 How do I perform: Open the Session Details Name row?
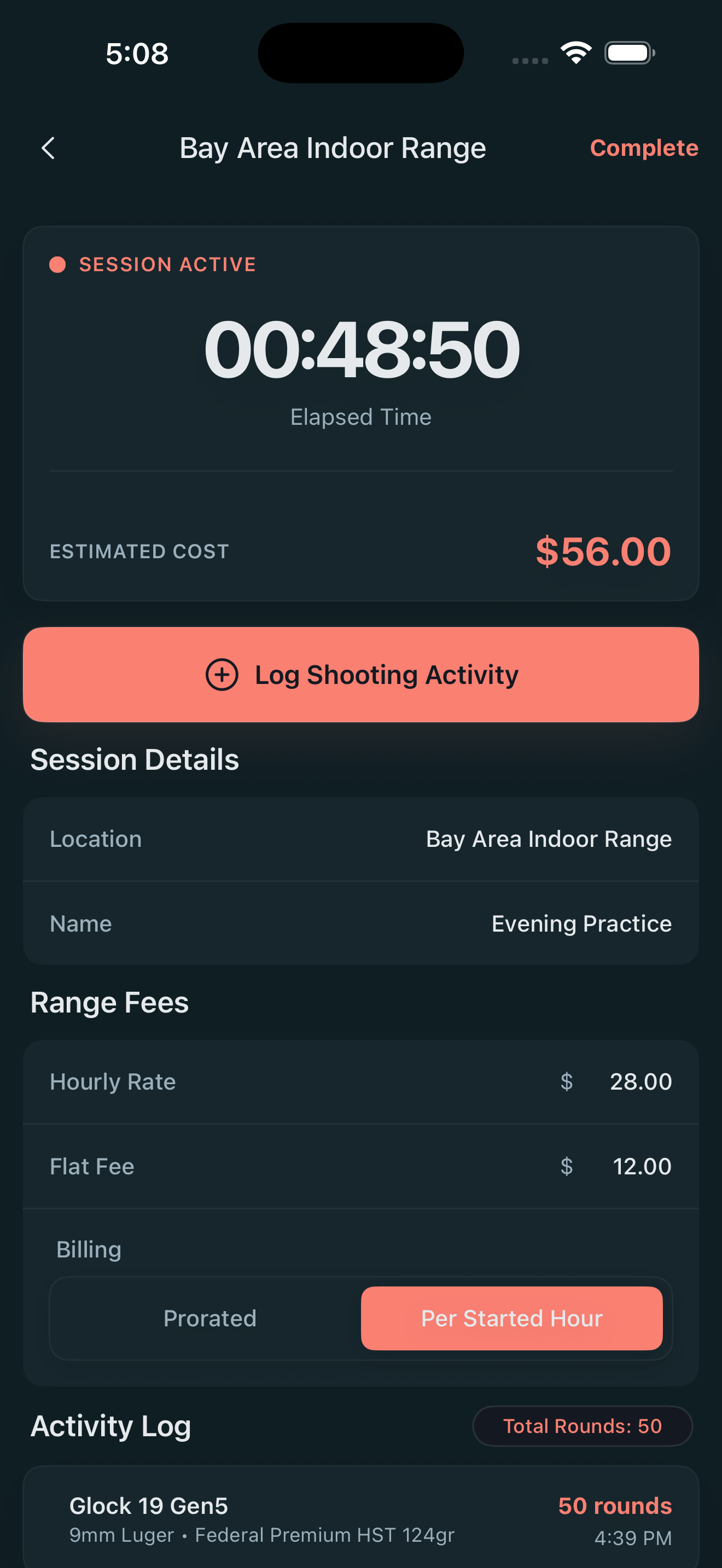361,923
